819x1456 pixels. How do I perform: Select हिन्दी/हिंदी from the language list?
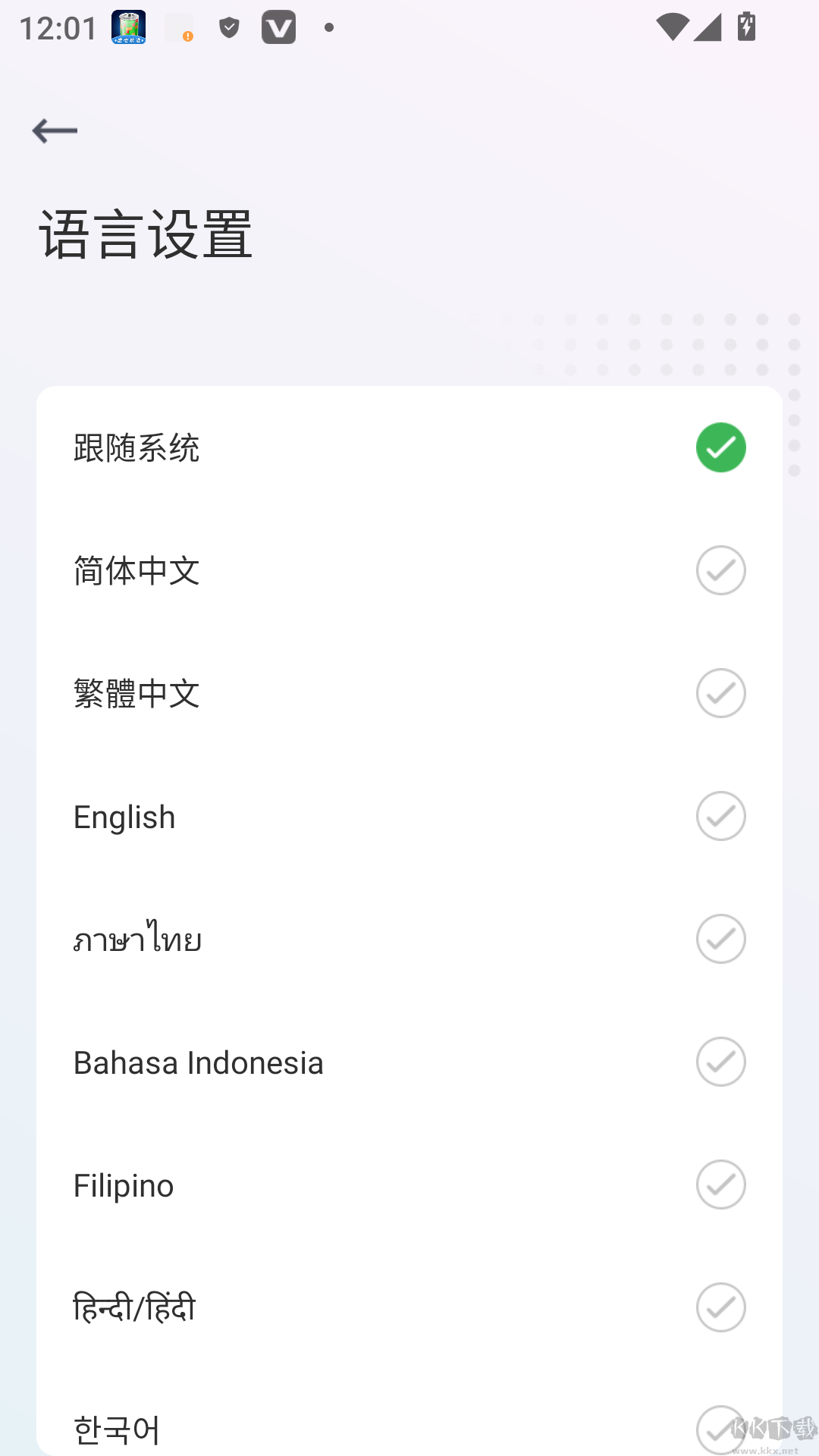134,1307
